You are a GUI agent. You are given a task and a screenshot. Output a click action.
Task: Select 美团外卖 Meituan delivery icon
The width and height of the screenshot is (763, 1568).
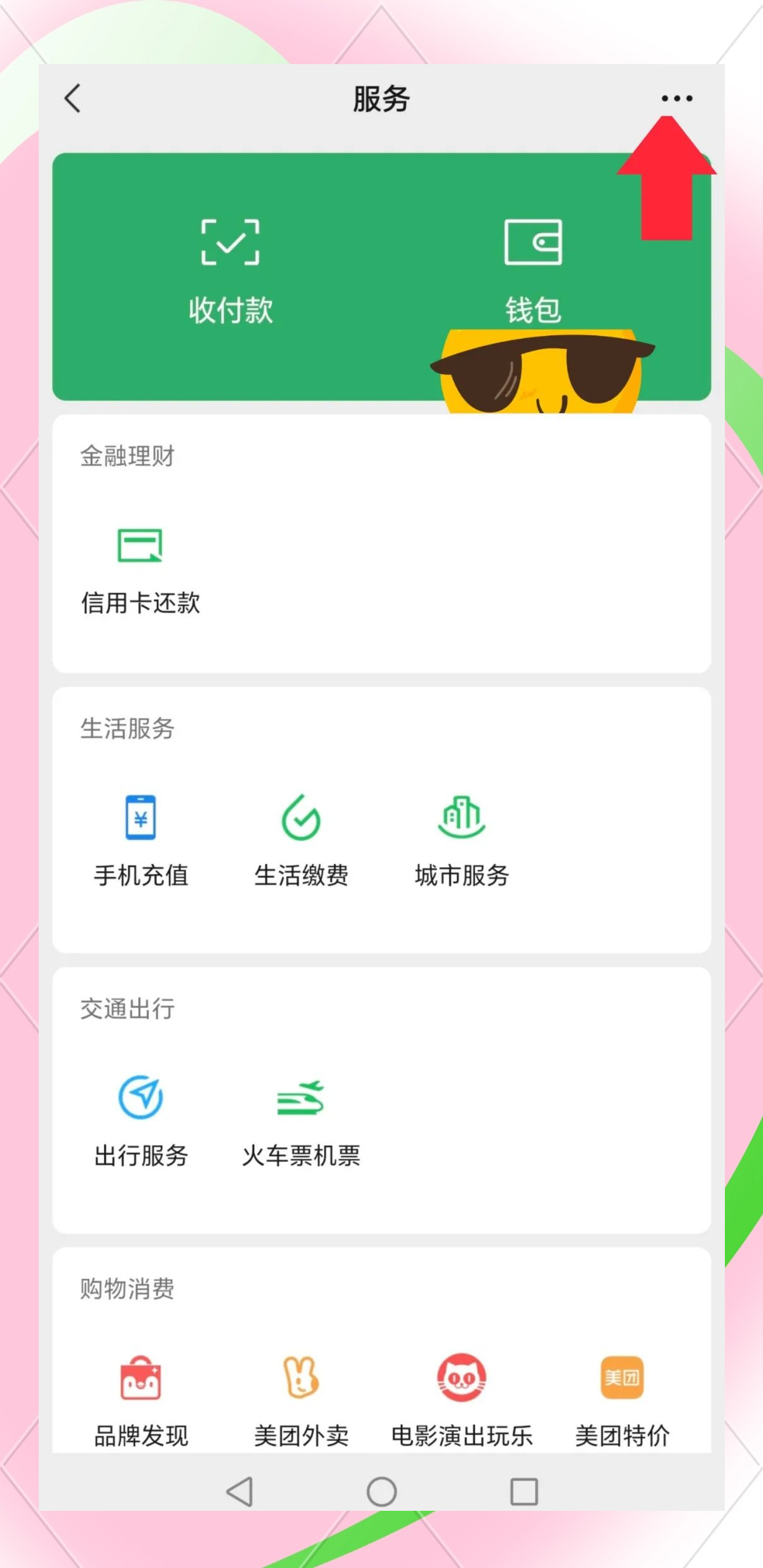point(302,1377)
